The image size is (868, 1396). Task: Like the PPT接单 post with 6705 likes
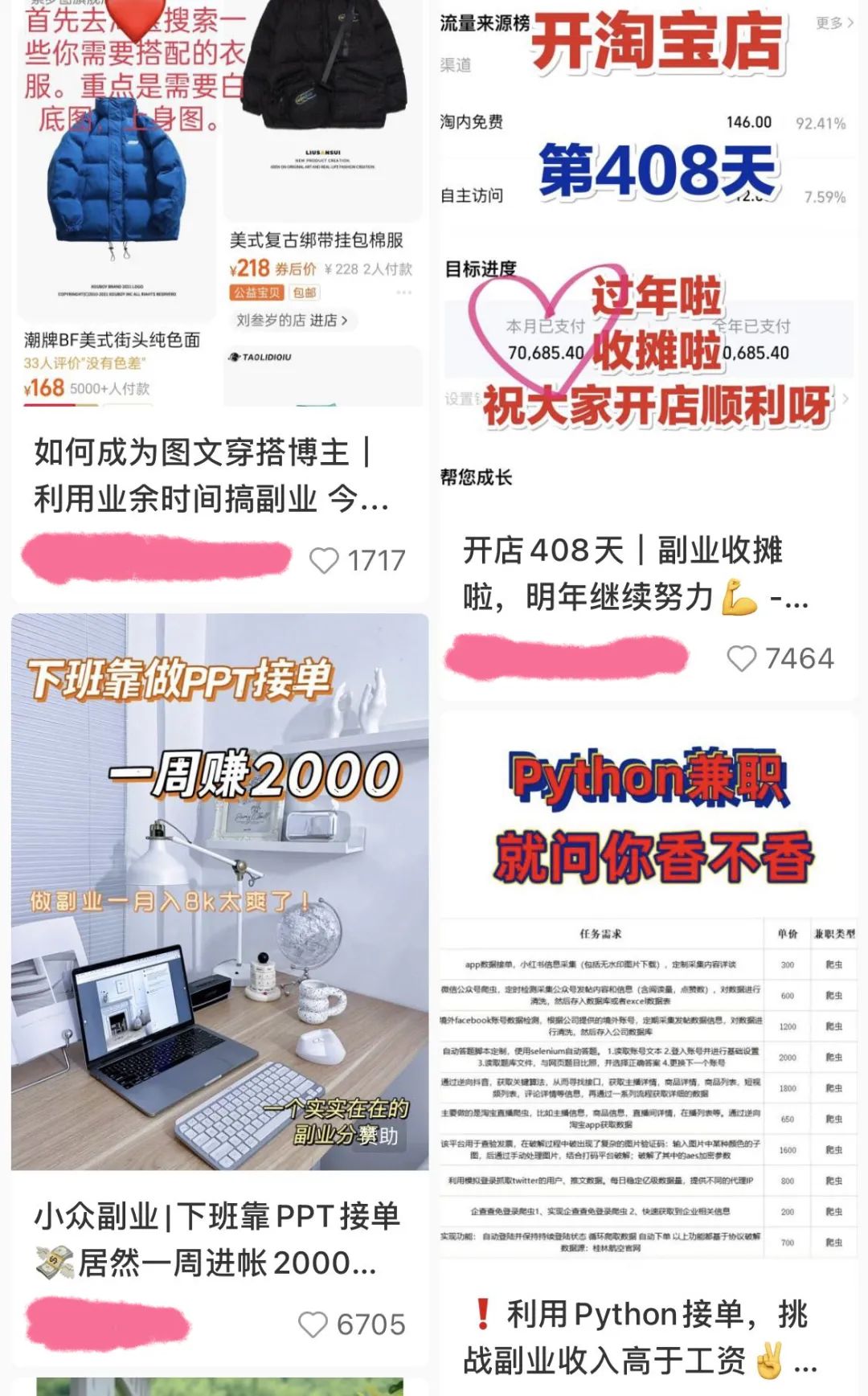pyautogui.click(x=313, y=1324)
